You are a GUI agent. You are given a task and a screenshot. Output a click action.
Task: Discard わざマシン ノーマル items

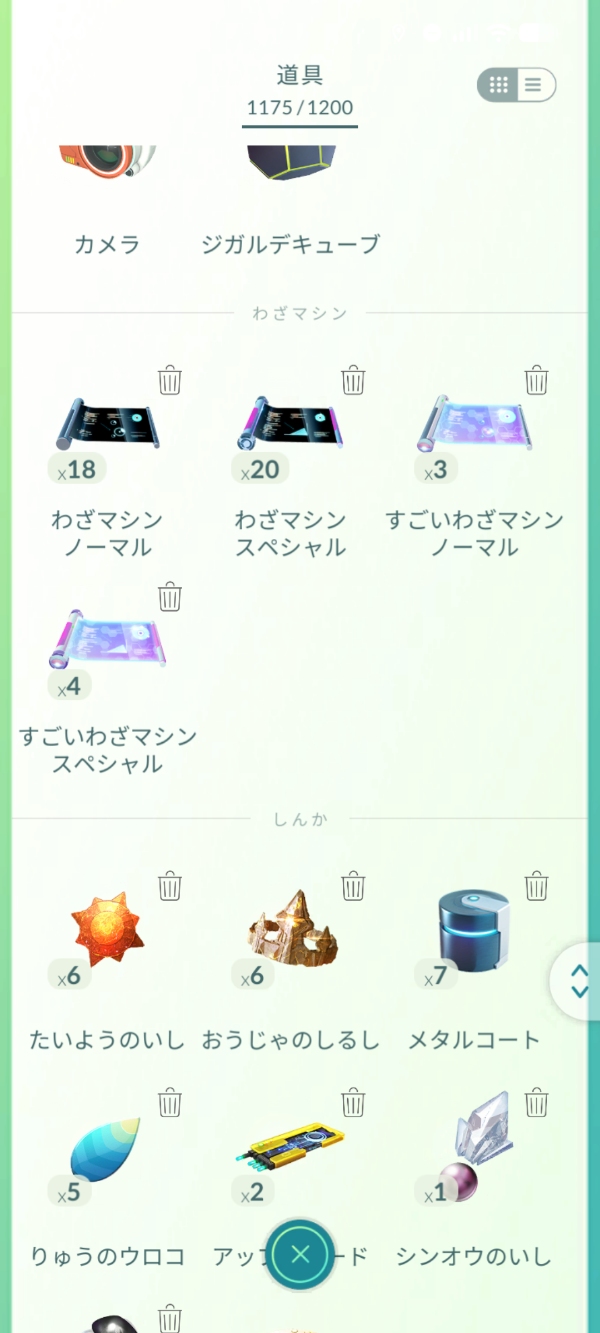170,380
